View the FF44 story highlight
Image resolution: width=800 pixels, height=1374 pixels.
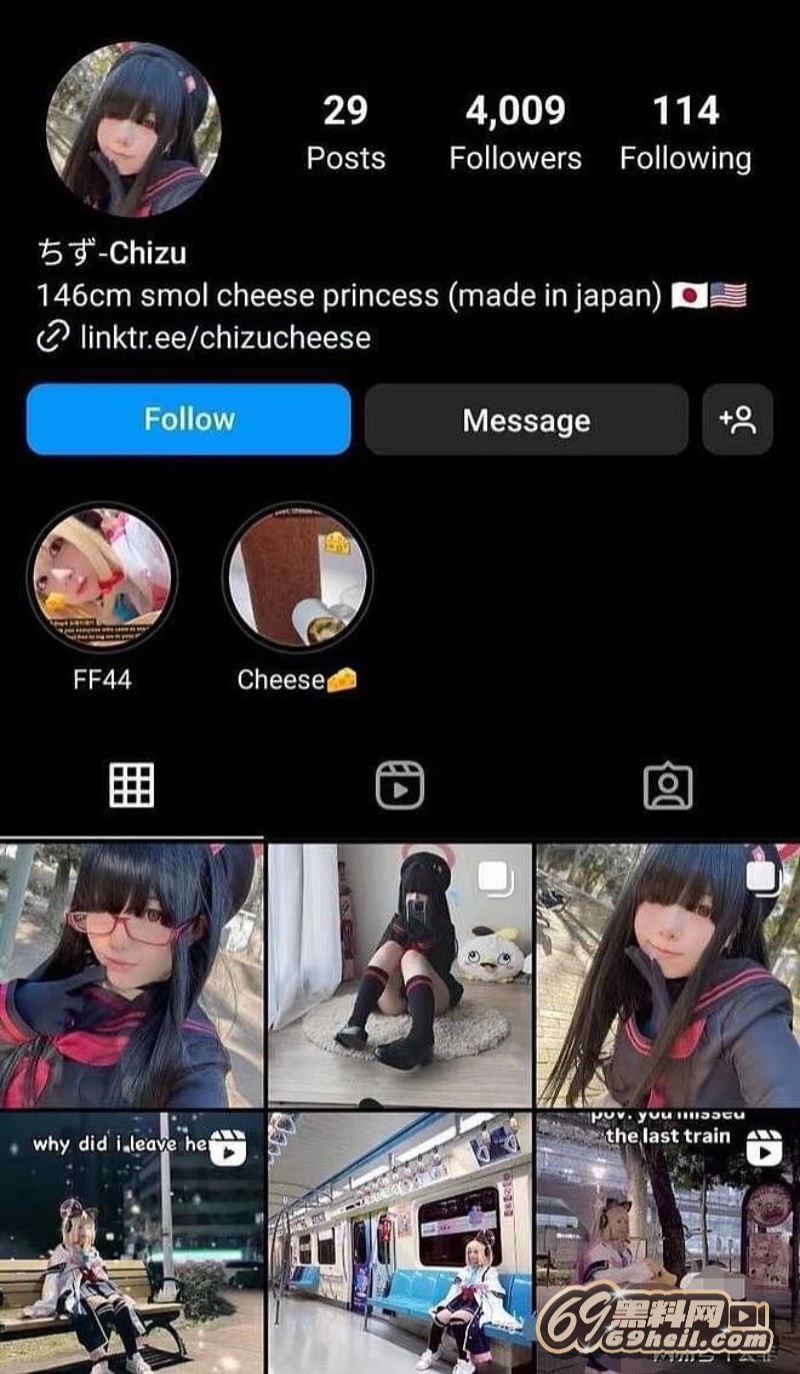[102, 579]
